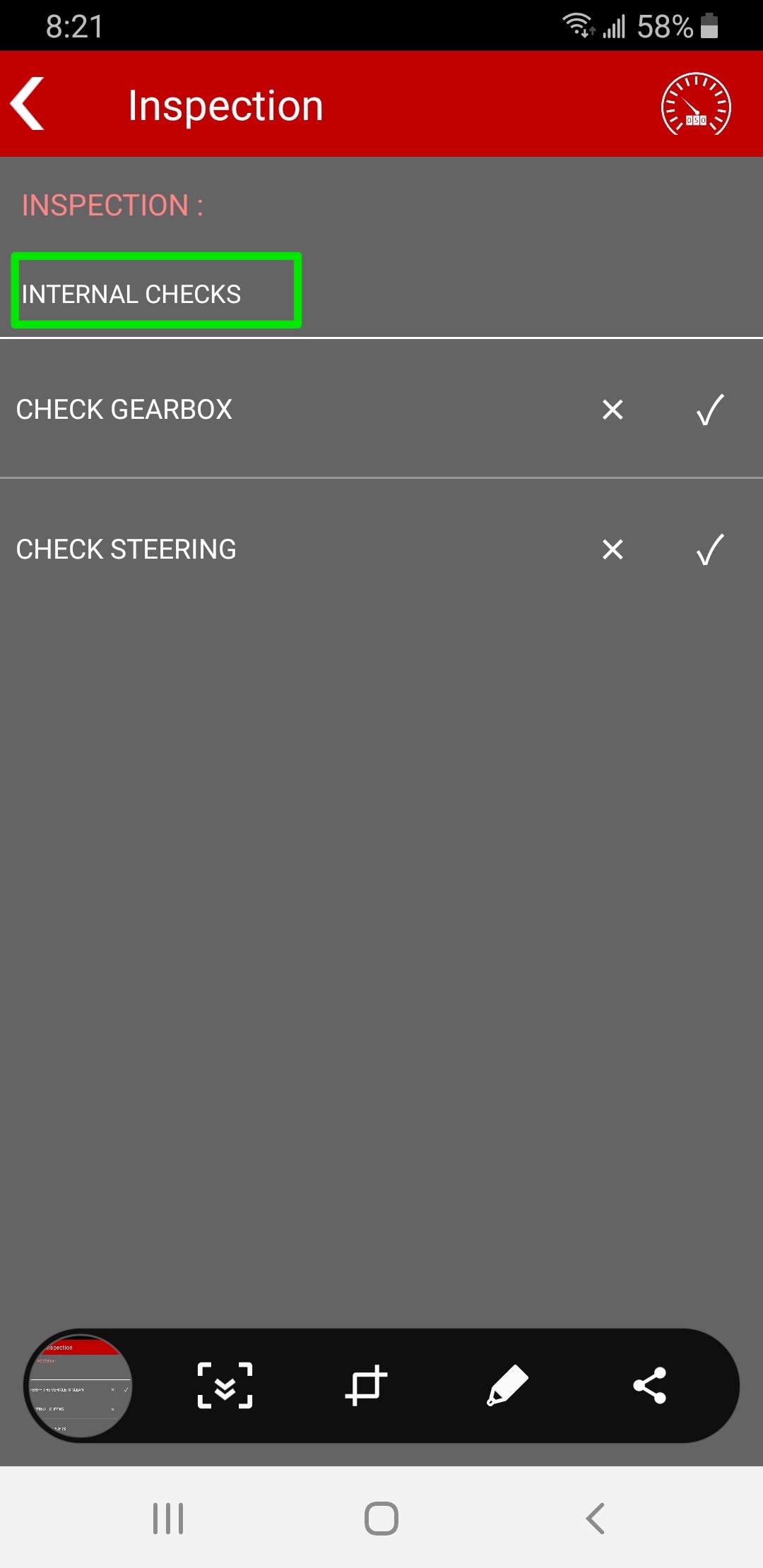Start scroll capture of the screenshot
Image resolution: width=763 pixels, height=1568 pixels.
[x=225, y=1386]
